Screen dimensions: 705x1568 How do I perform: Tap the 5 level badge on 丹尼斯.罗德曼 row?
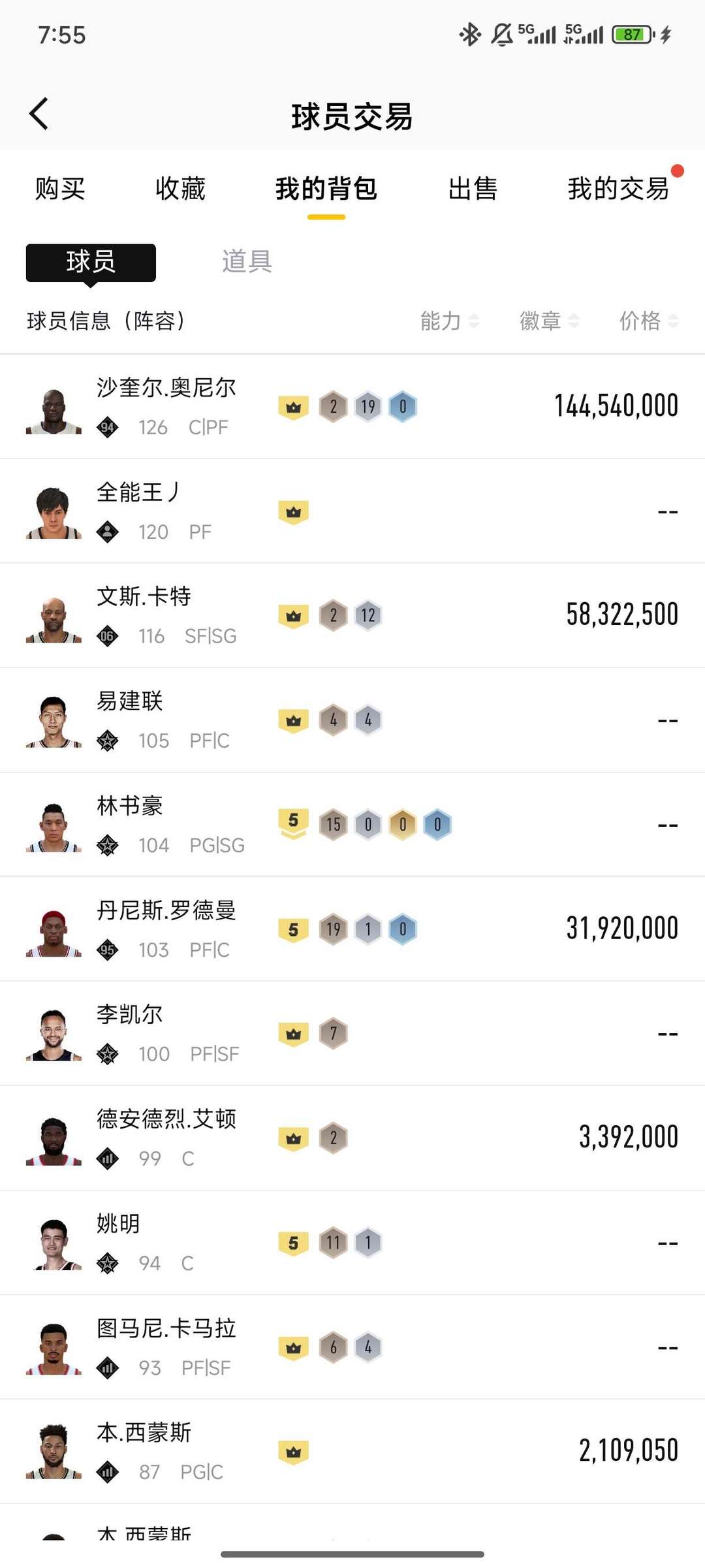coord(294,929)
